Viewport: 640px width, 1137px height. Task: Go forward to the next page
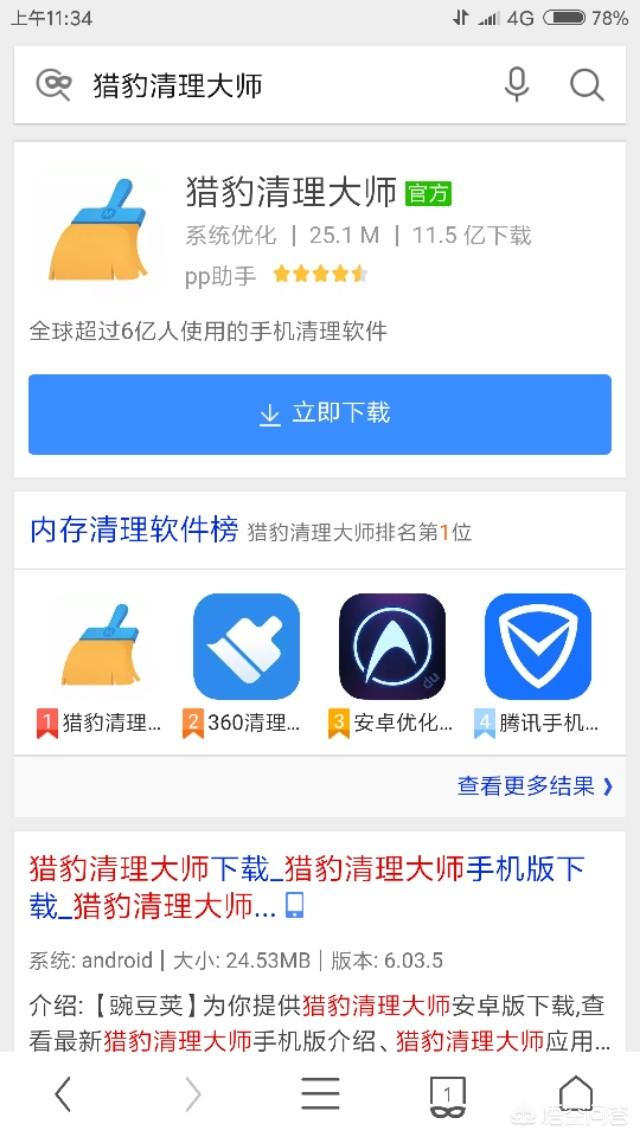(x=192, y=1094)
